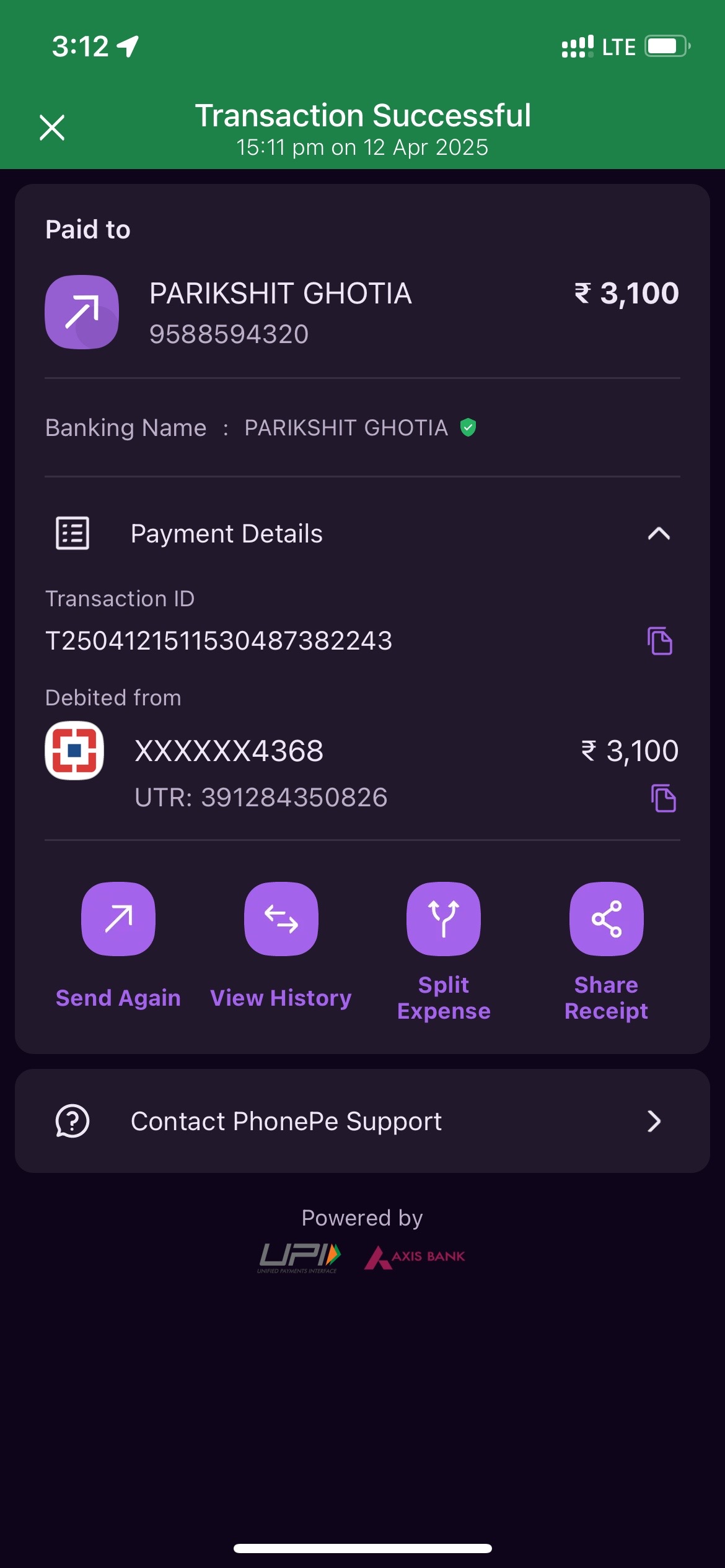Open Contact PhonePe Support
This screenshot has width=725, height=1568.
362,1121
